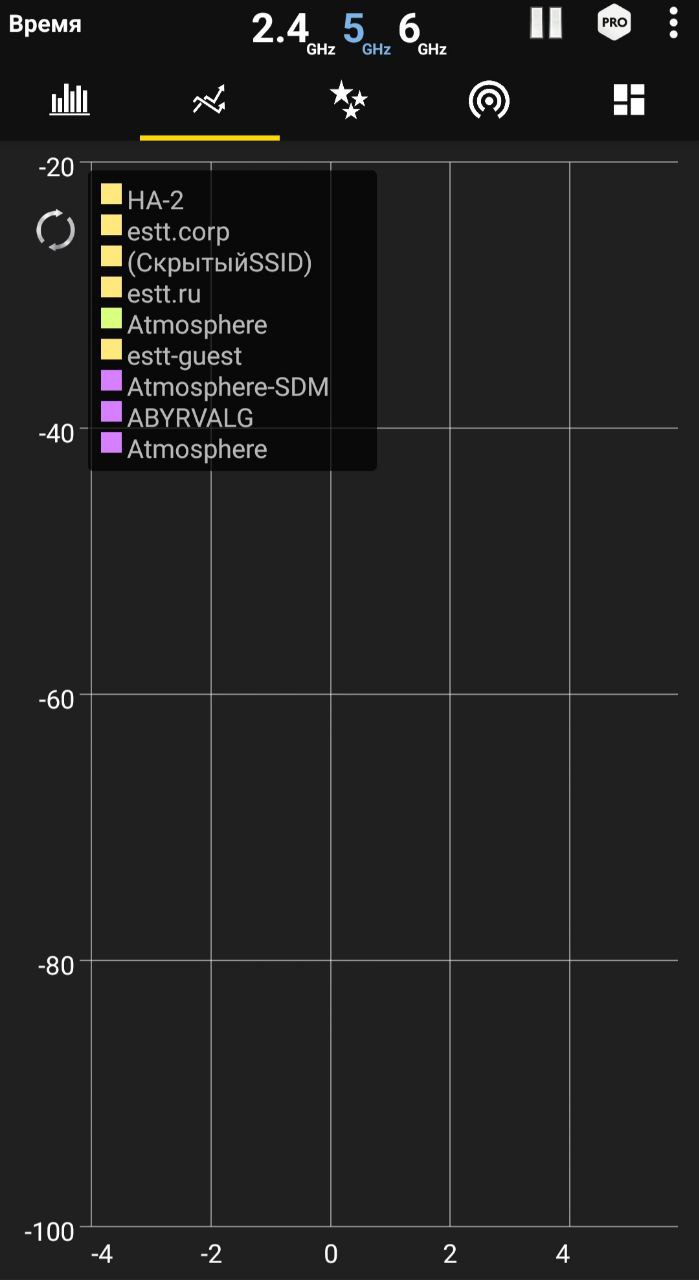Go to the channel rating stars tab
The image size is (699, 1280).
pyautogui.click(x=349, y=100)
